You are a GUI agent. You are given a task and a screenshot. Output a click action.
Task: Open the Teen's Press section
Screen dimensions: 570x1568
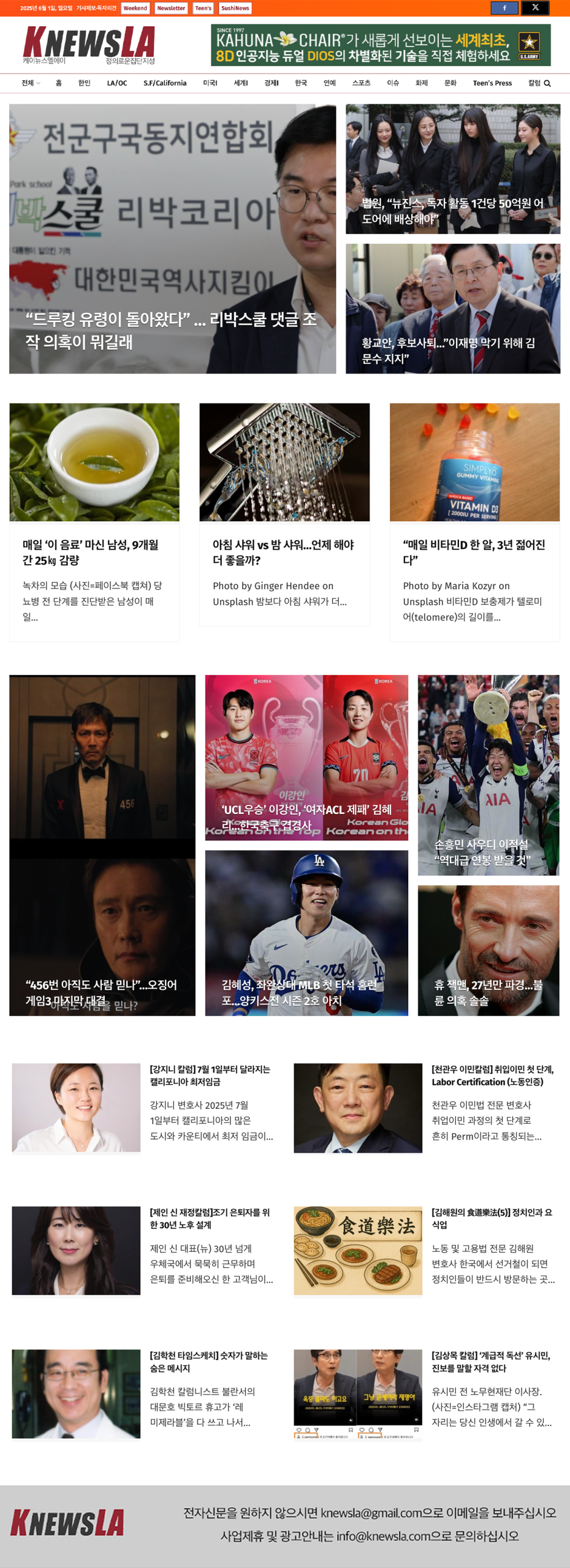tap(492, 83)
